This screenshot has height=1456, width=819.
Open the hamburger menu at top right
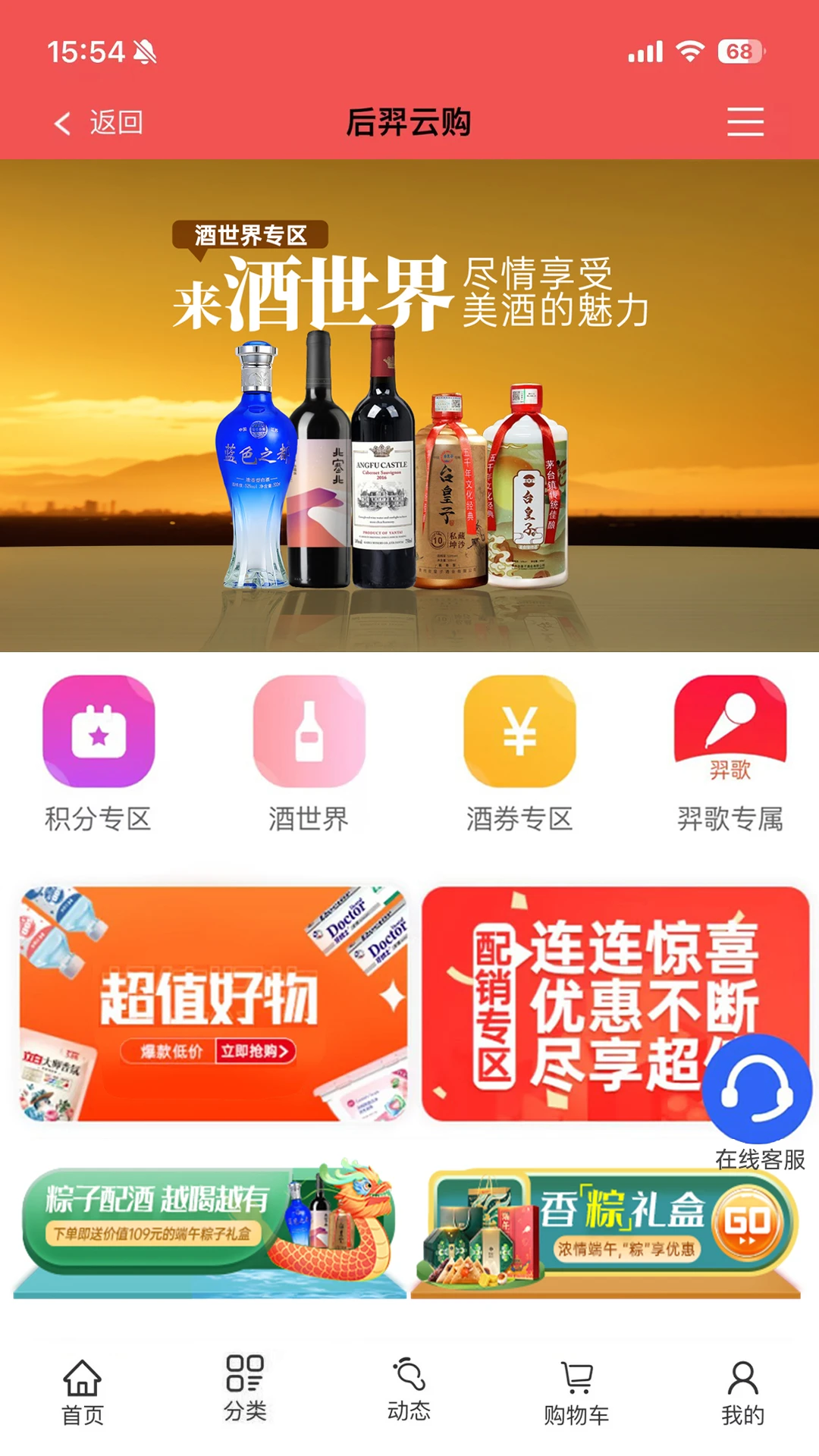tap(745, 122)
